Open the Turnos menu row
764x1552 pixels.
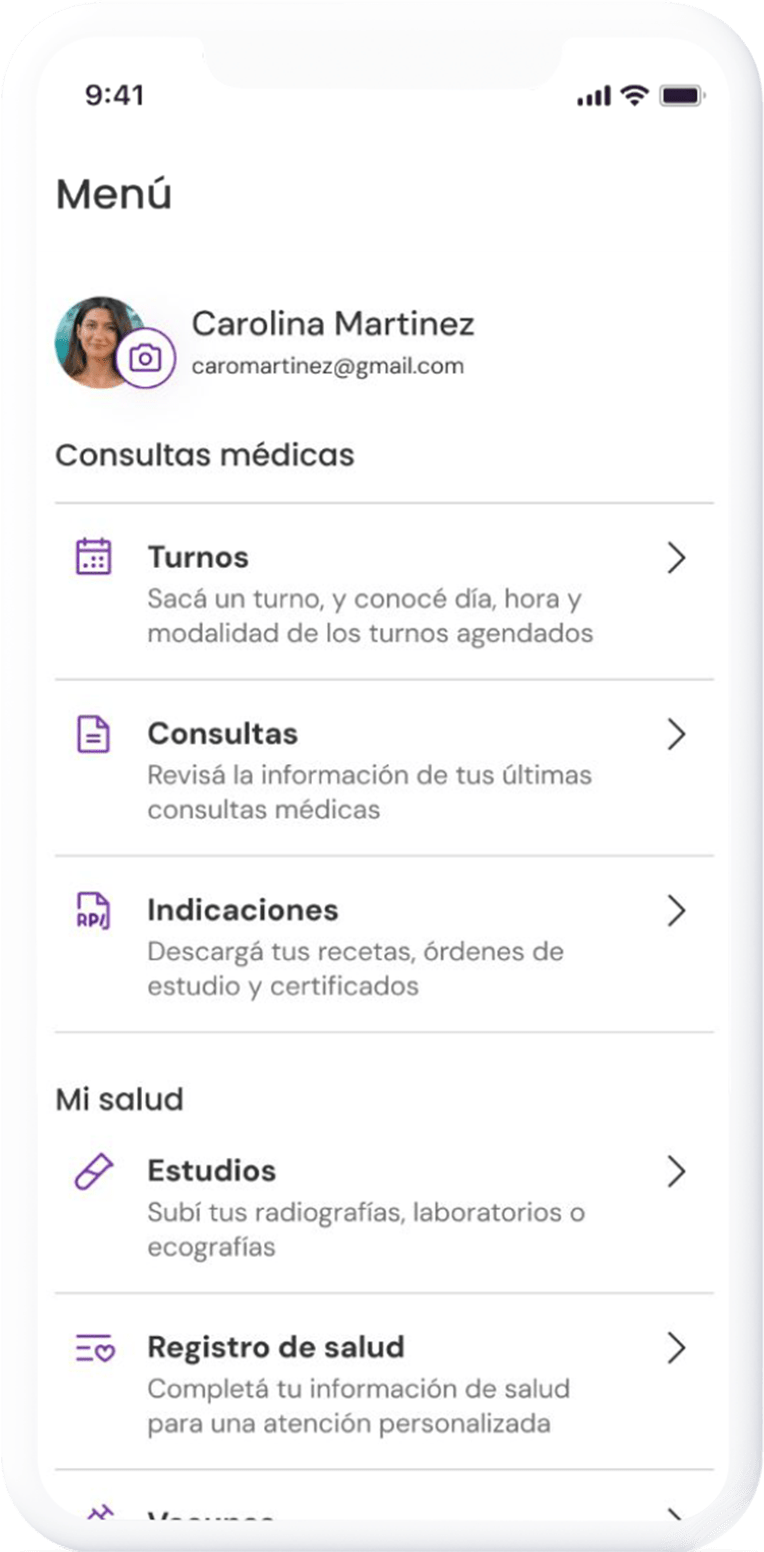coord(384,592)
